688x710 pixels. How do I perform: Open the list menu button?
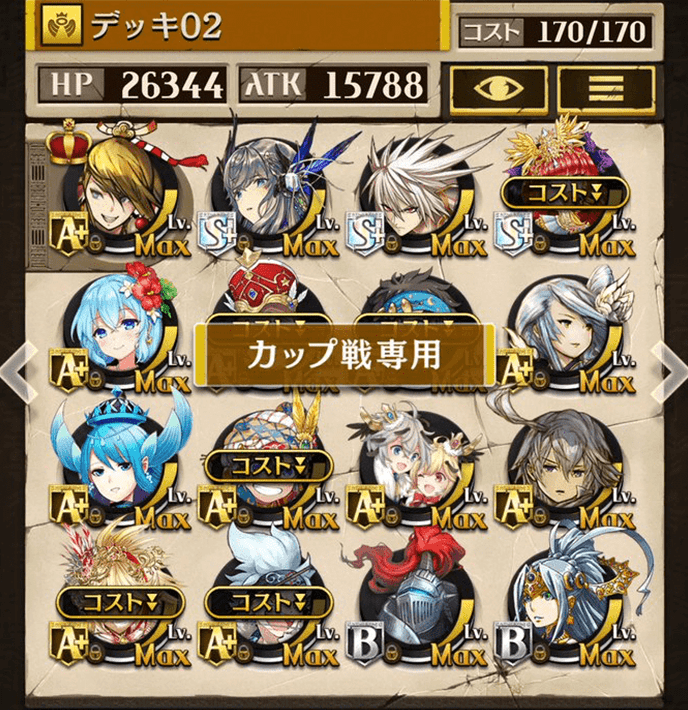605,87
